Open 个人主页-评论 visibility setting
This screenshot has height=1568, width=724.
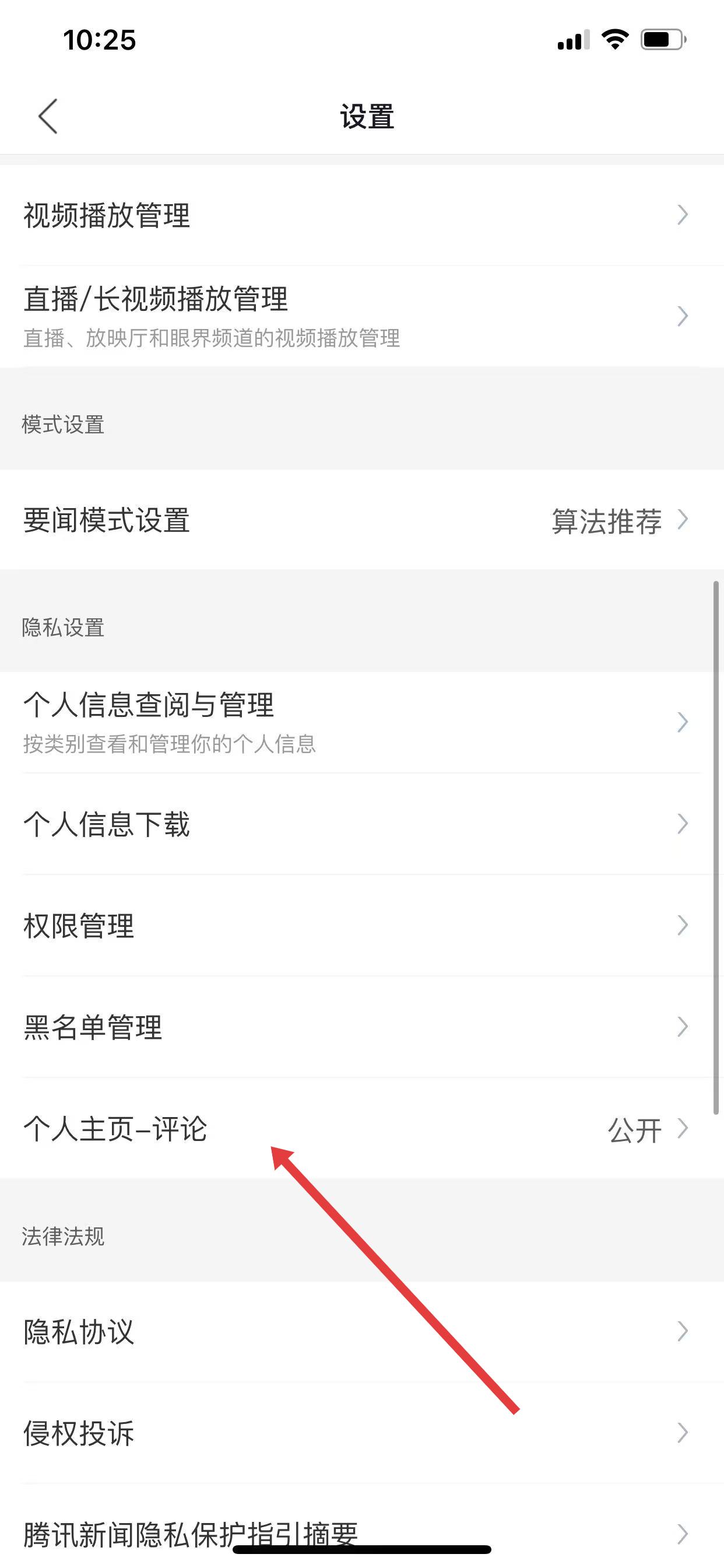tap(361, 1129)
